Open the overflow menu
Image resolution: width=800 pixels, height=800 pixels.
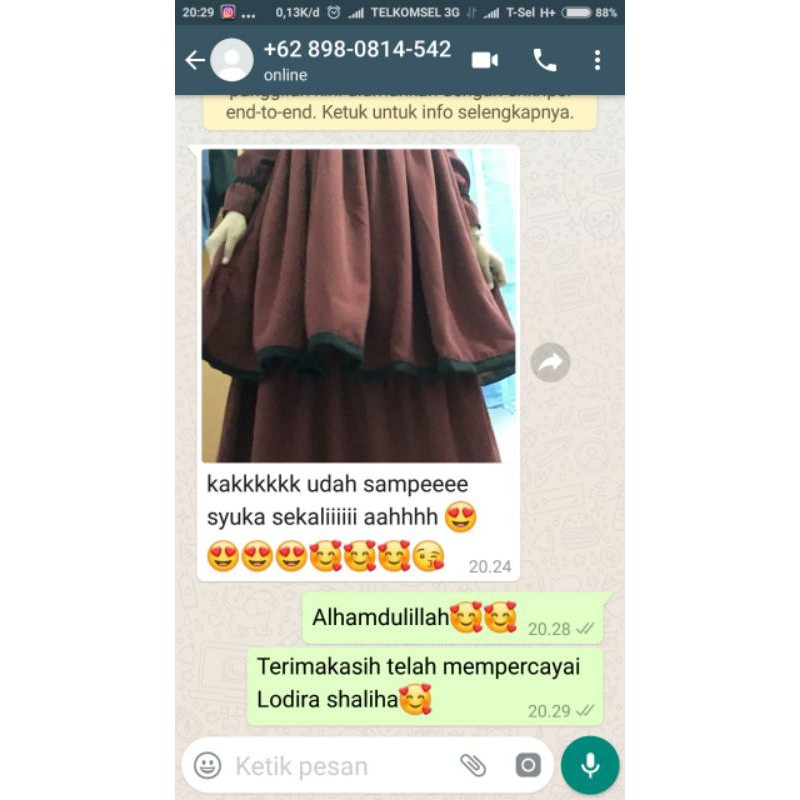597,61
